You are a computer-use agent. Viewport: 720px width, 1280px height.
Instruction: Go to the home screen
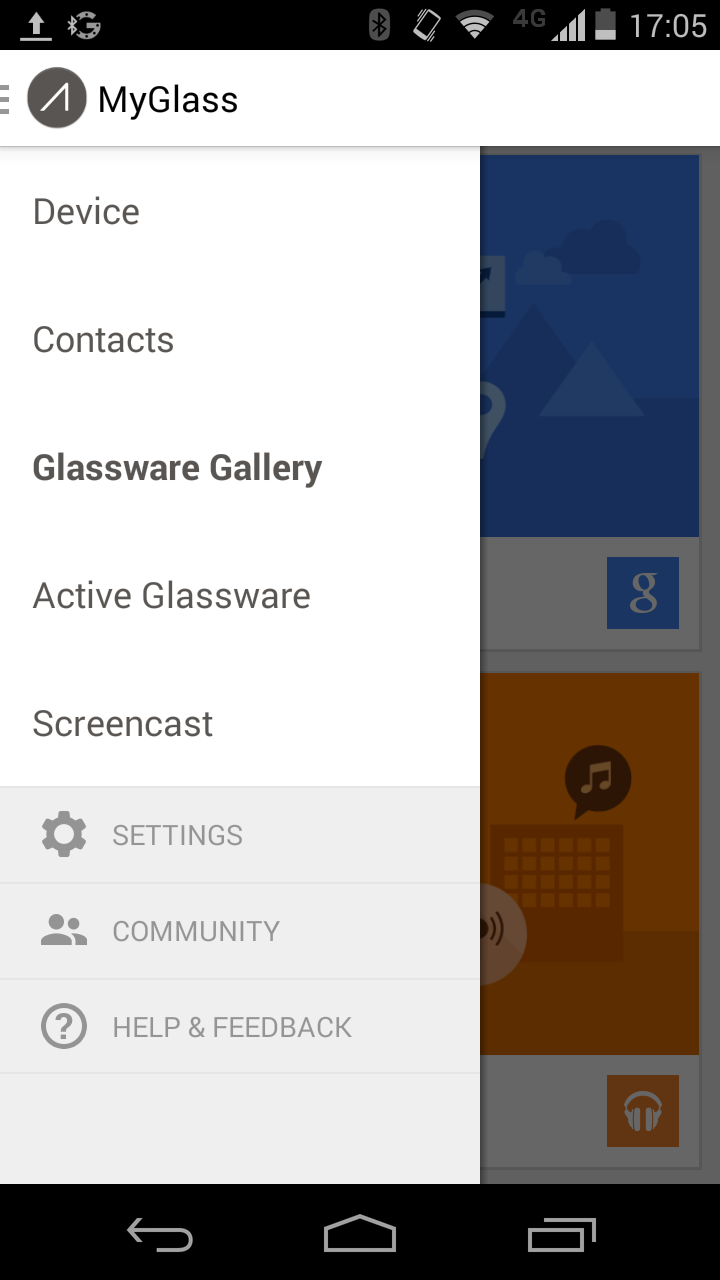[x=360, y=1235]
